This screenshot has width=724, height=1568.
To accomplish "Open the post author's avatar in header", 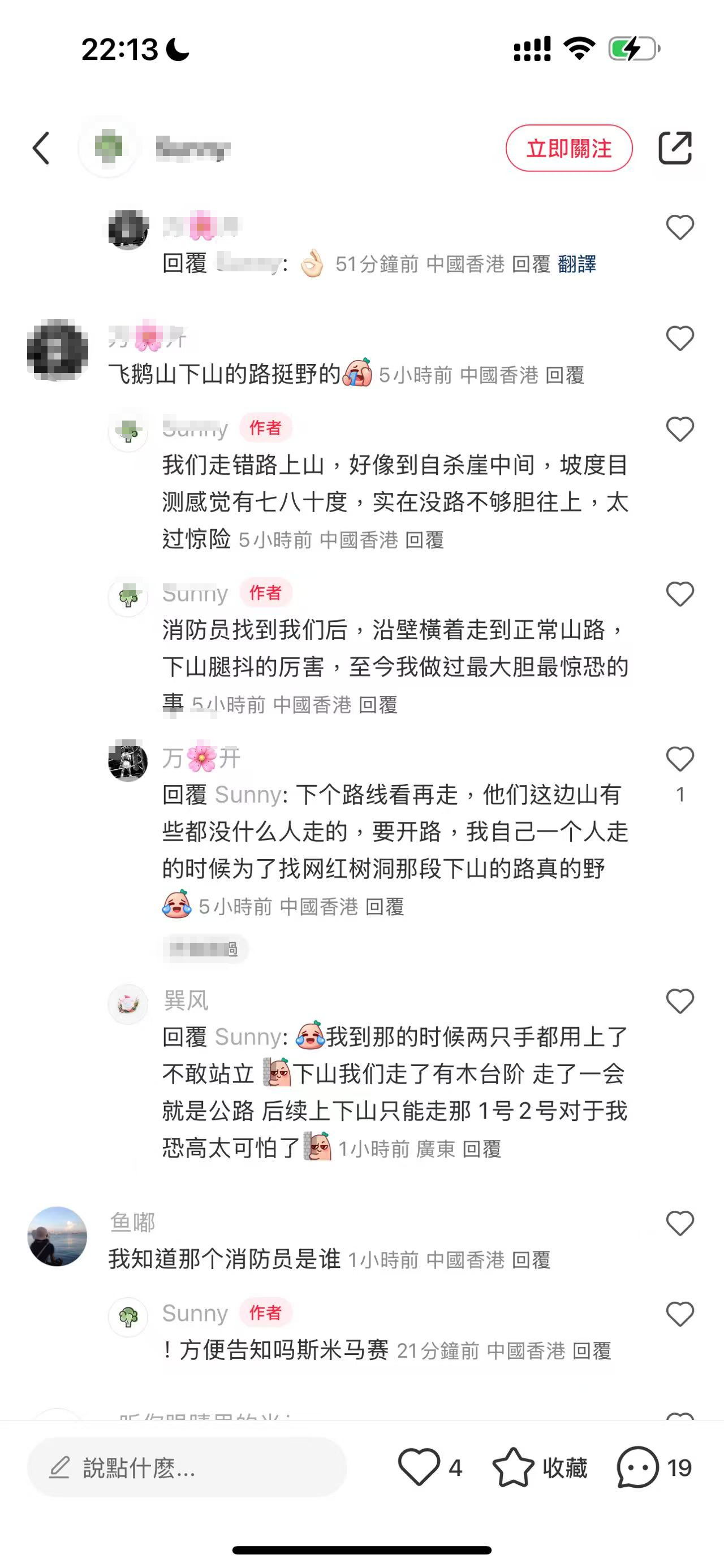I will point(109,148).
